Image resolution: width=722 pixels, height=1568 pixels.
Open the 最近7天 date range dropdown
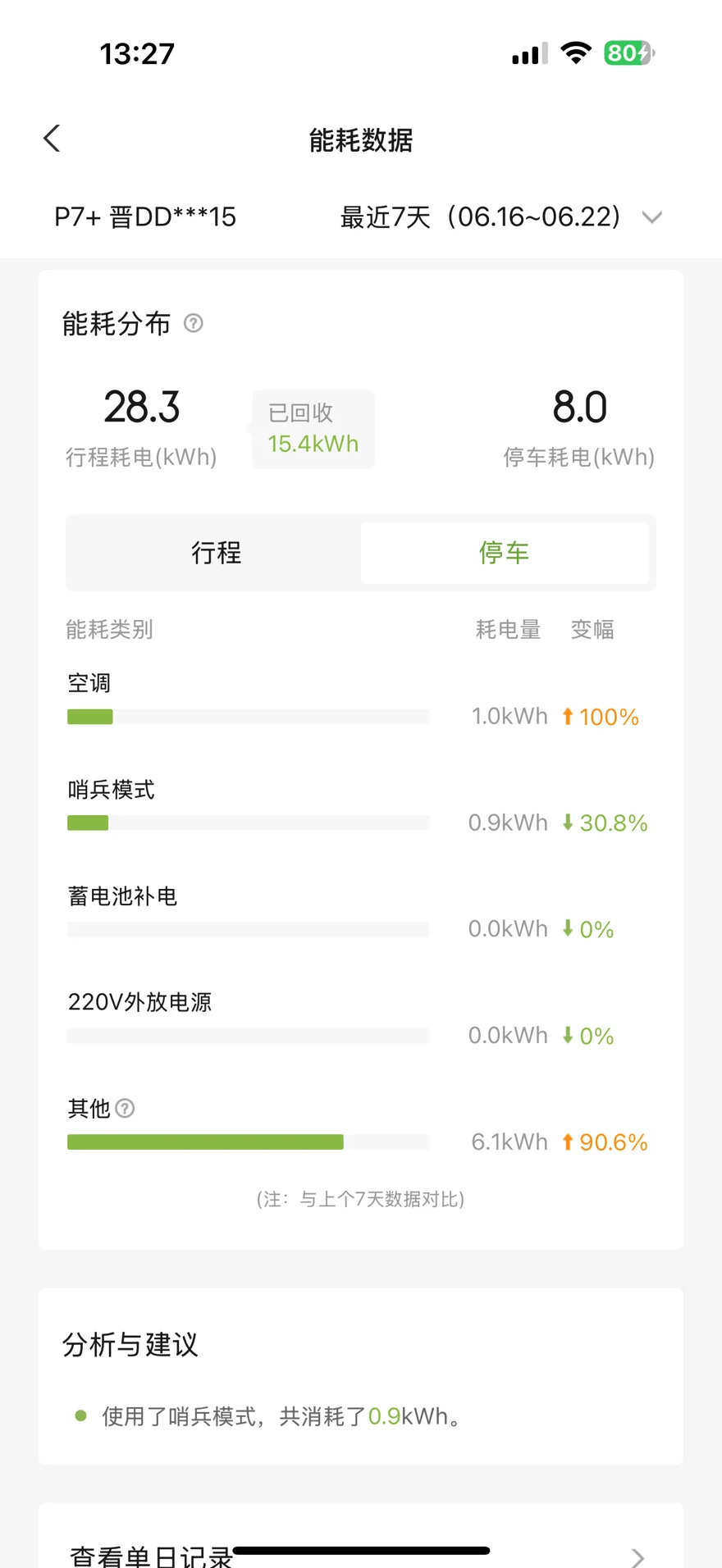(x=501, y=217)
